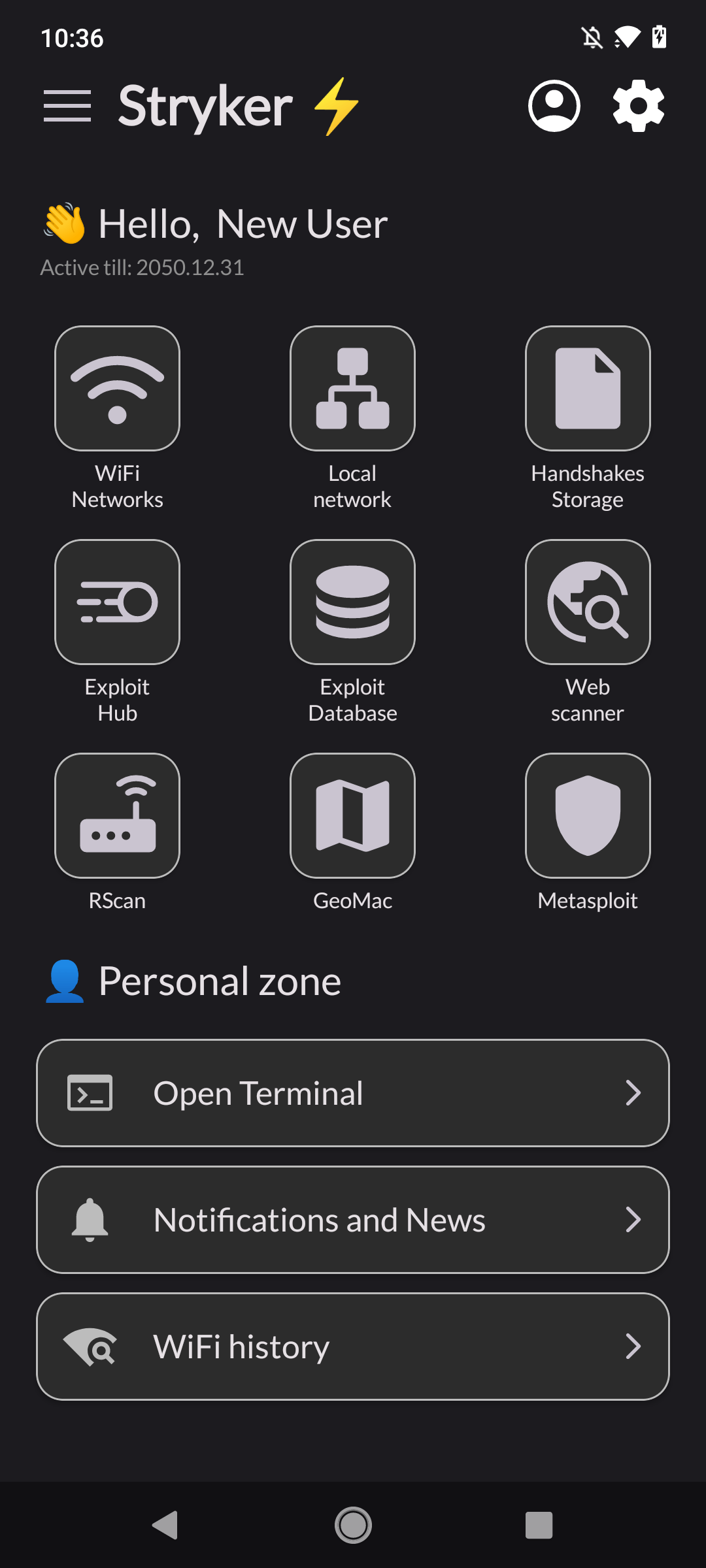Viewport: 706px width, 1568px height.
Task: Open Handshakes Storage
Action: 587,389
